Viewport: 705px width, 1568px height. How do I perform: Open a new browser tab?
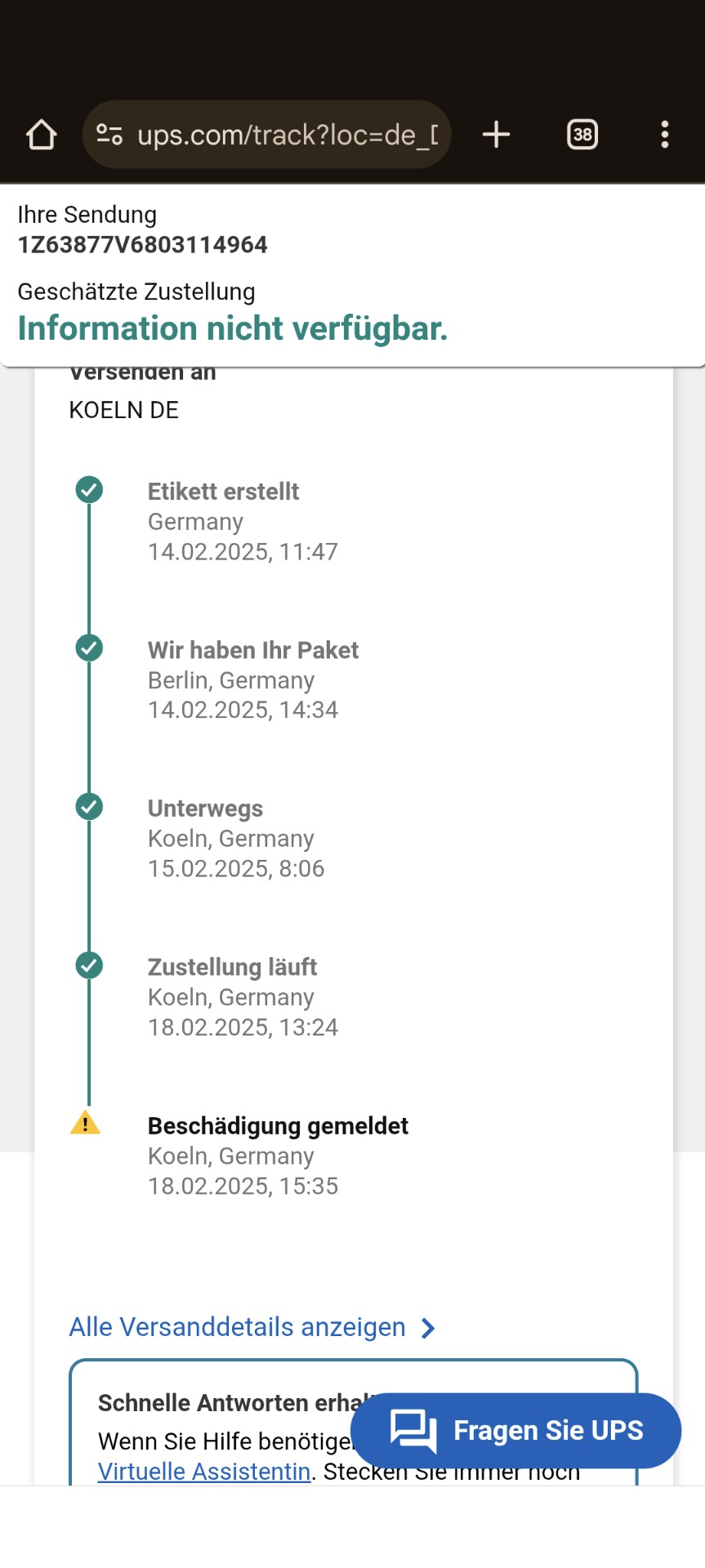496,135
